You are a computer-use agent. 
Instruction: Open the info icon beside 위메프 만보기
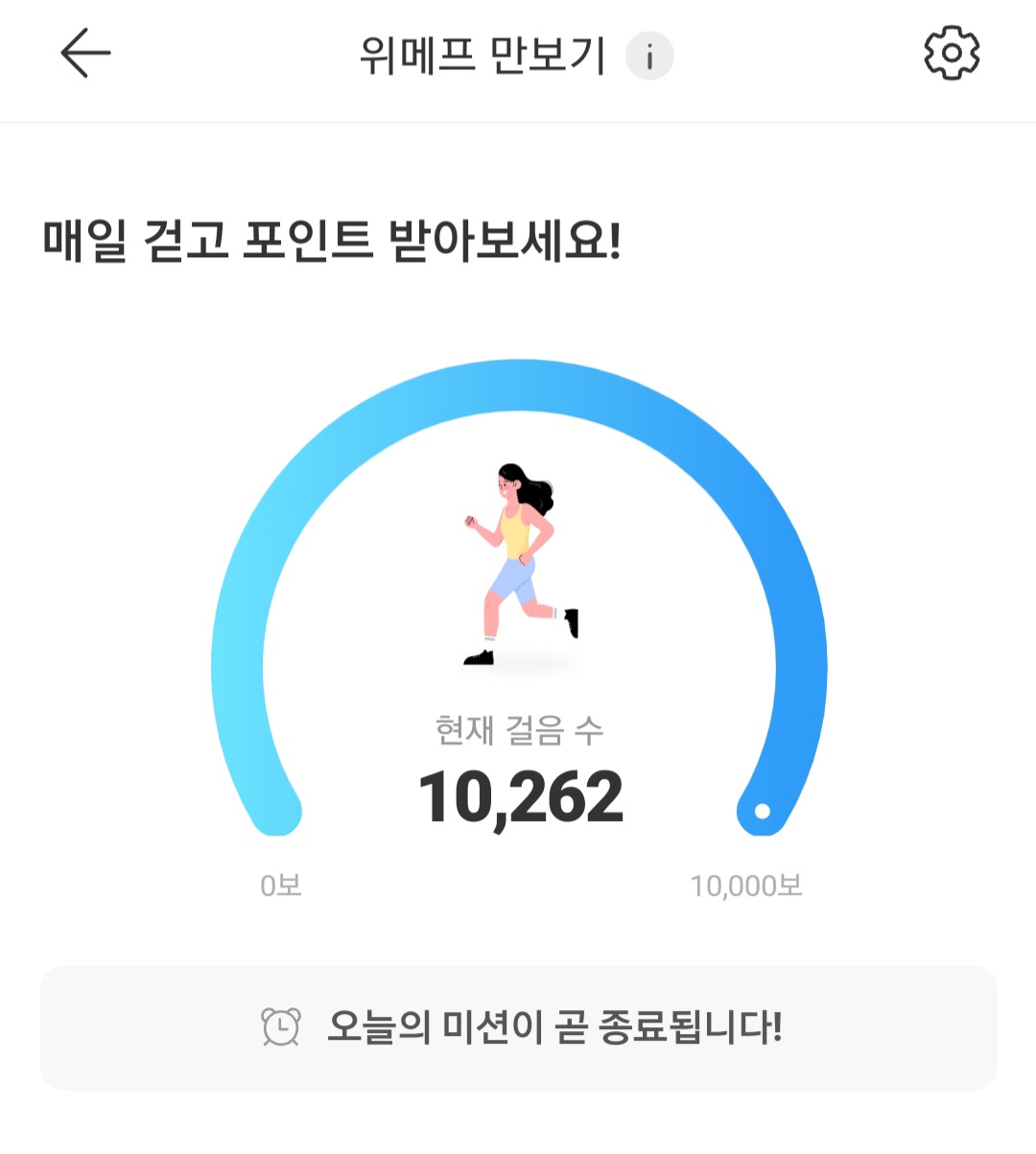(649, 57)
